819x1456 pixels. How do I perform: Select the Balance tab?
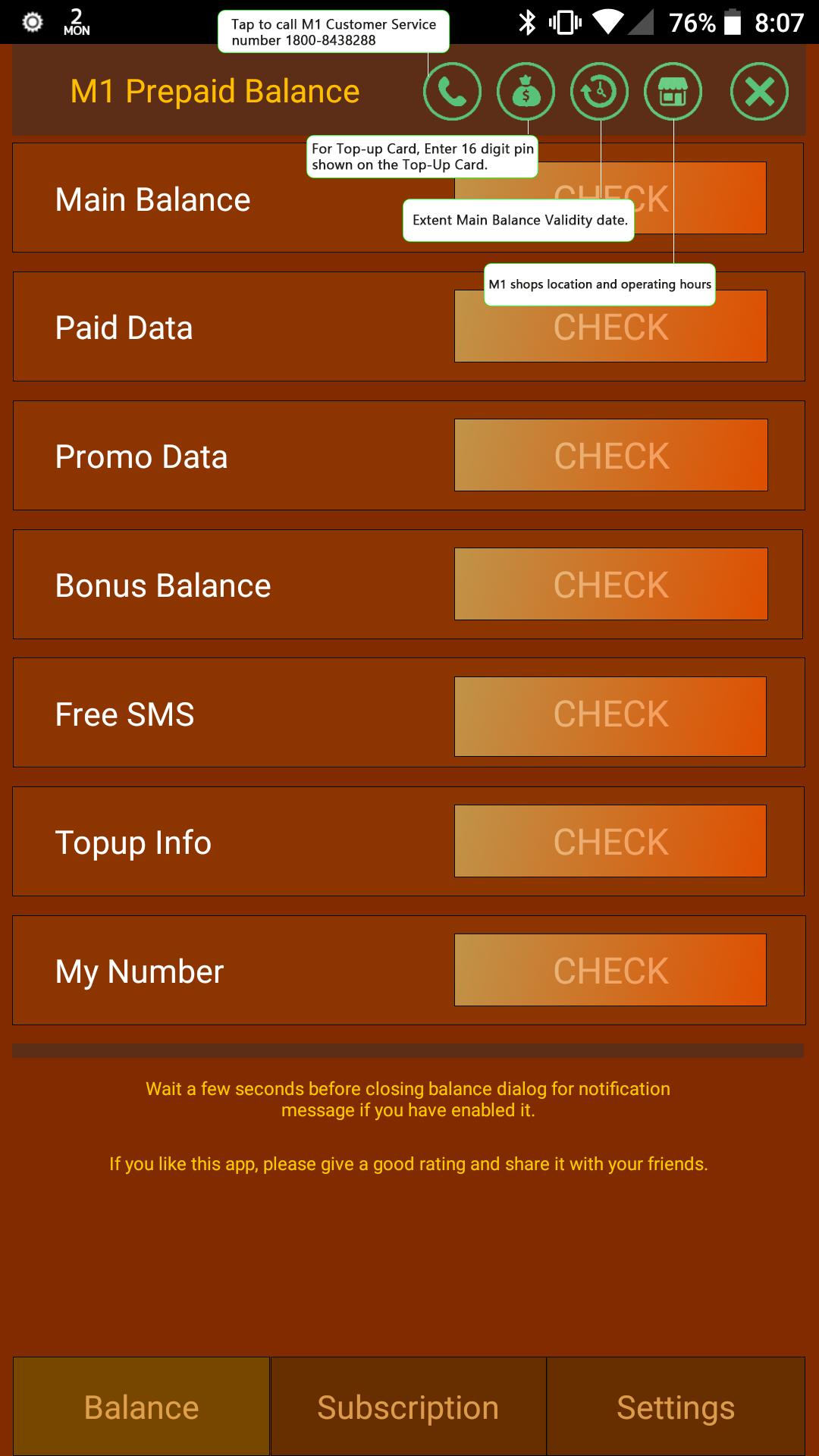[x=142, y=1407]
